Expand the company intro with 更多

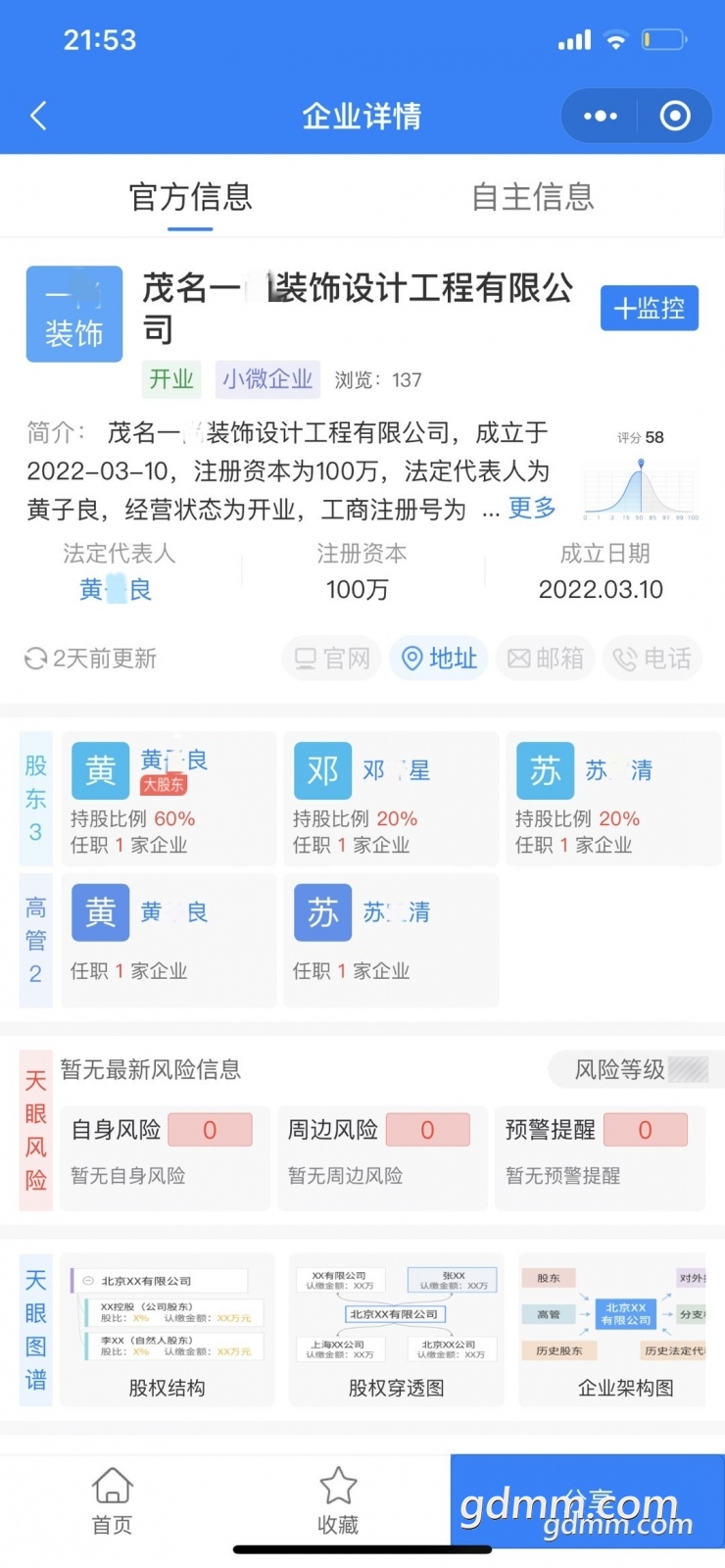click(x=532, y=508)
